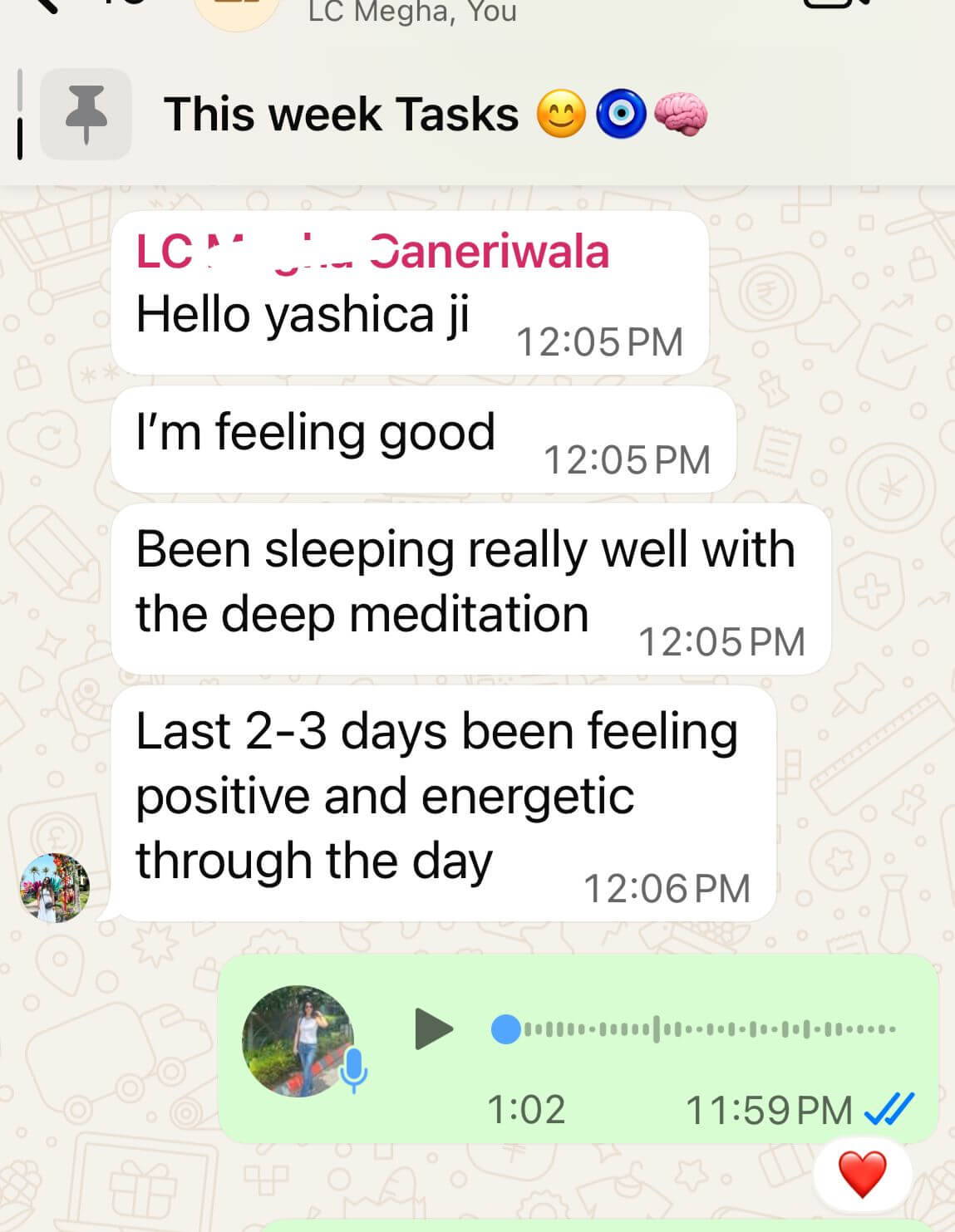The height and width of the screenshot is (1232, 955).
Task: Open the sender's profile picture beside messages
Action: pos(55,887)
